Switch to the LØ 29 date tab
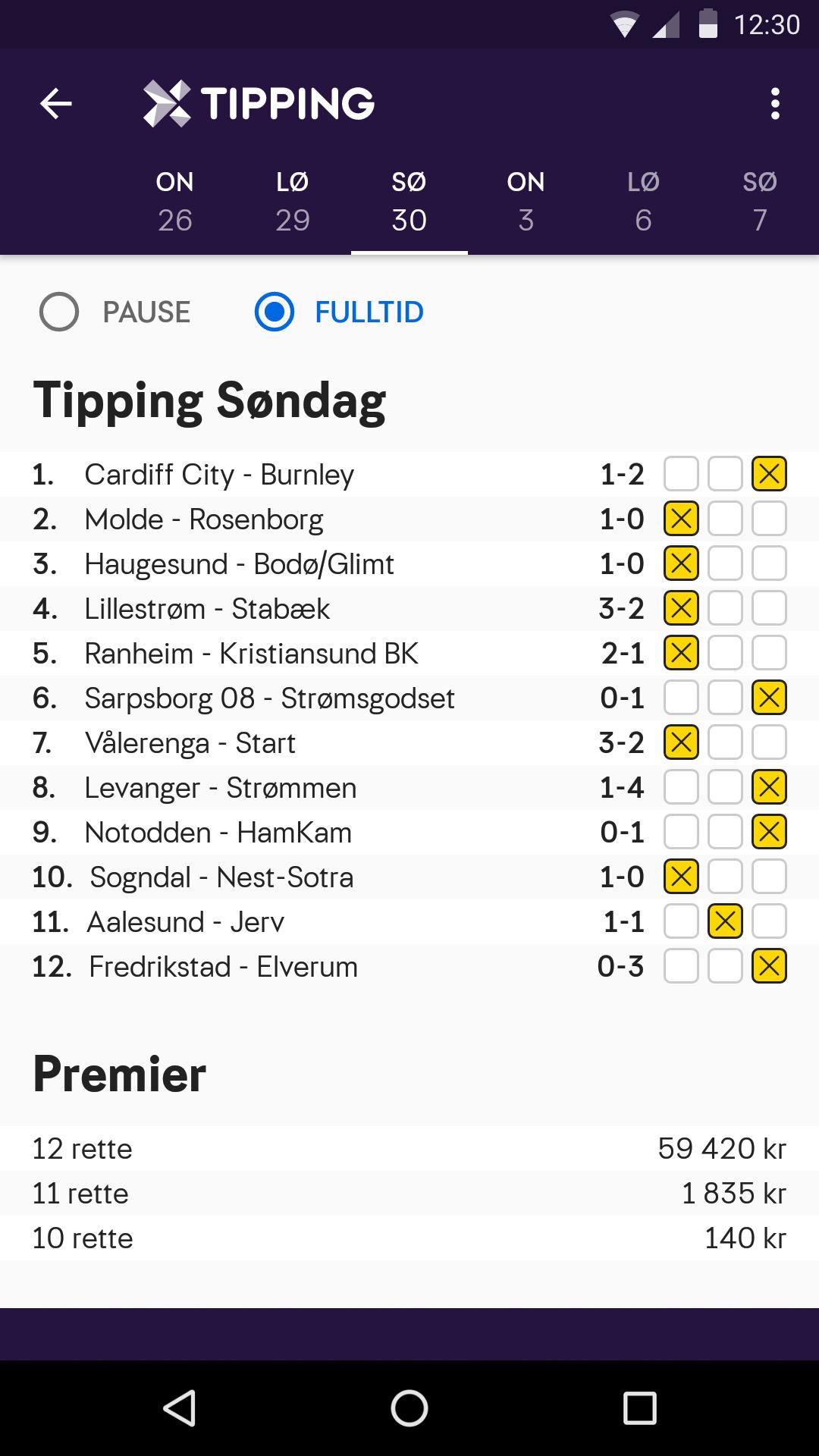 click(x=293, y=202)
